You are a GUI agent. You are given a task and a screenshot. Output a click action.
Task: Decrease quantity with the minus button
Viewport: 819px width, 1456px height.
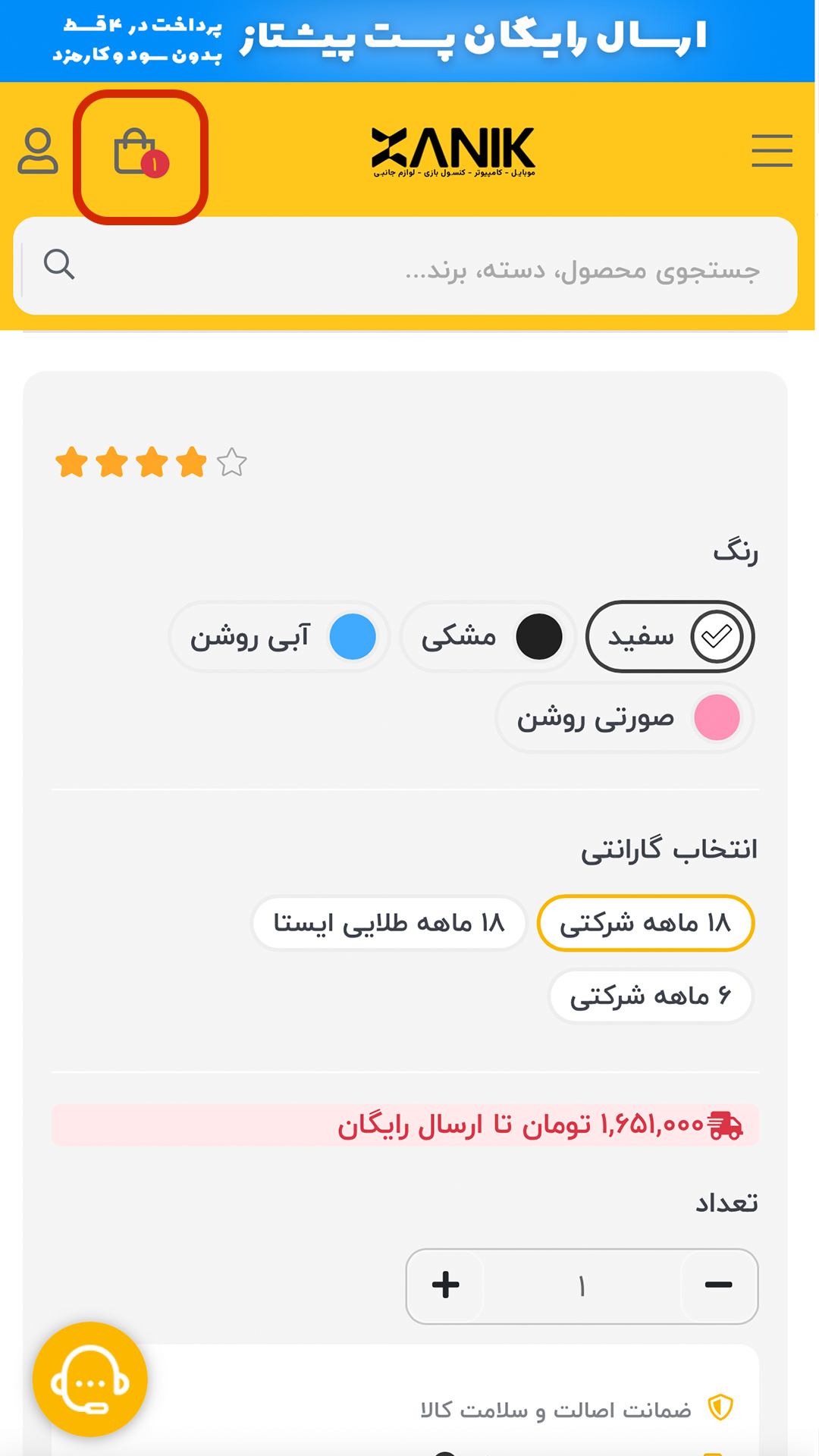pos(718,1285)
